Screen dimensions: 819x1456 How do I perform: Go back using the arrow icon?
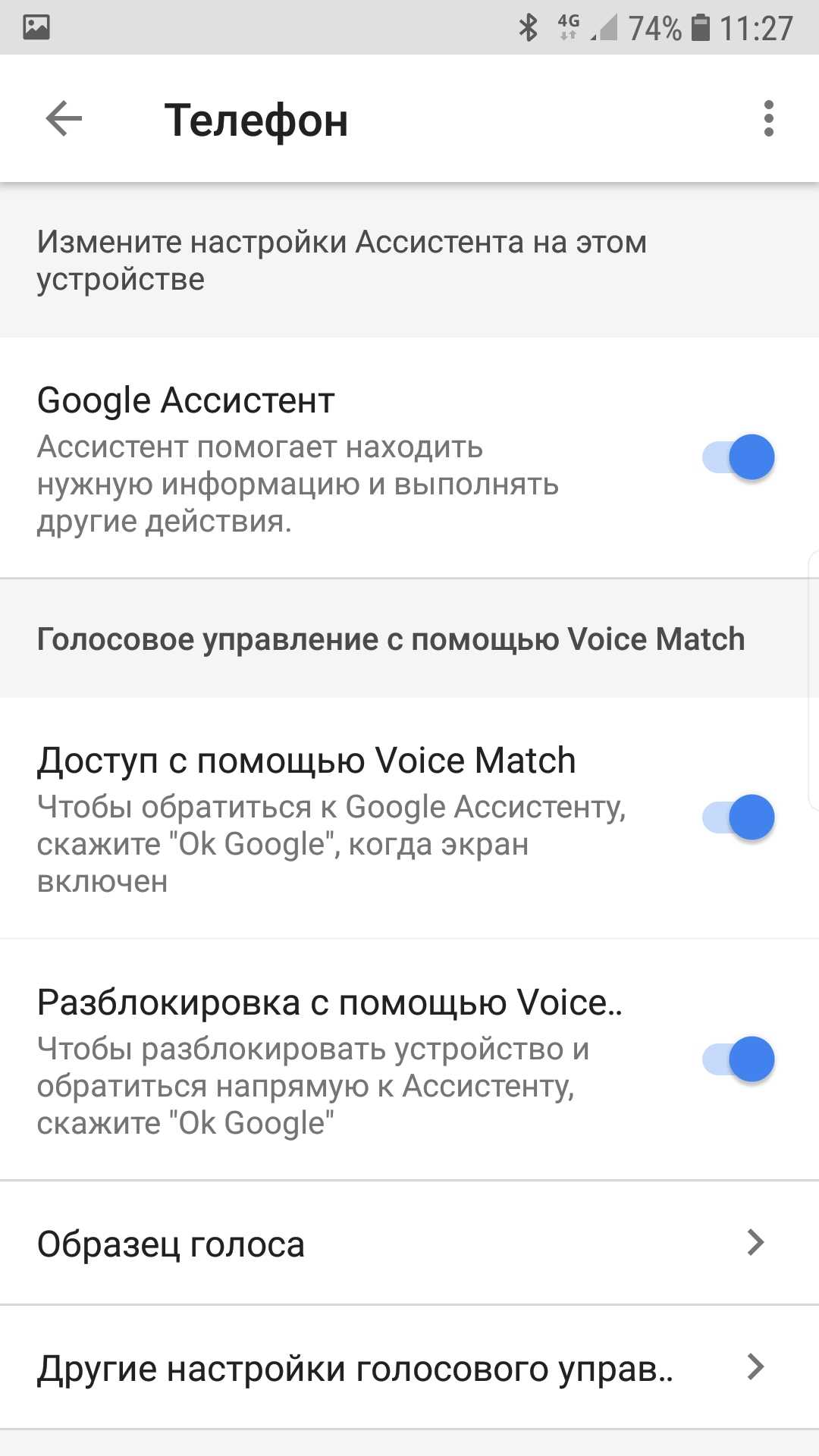pyautogui.click(x=64, y=119)
